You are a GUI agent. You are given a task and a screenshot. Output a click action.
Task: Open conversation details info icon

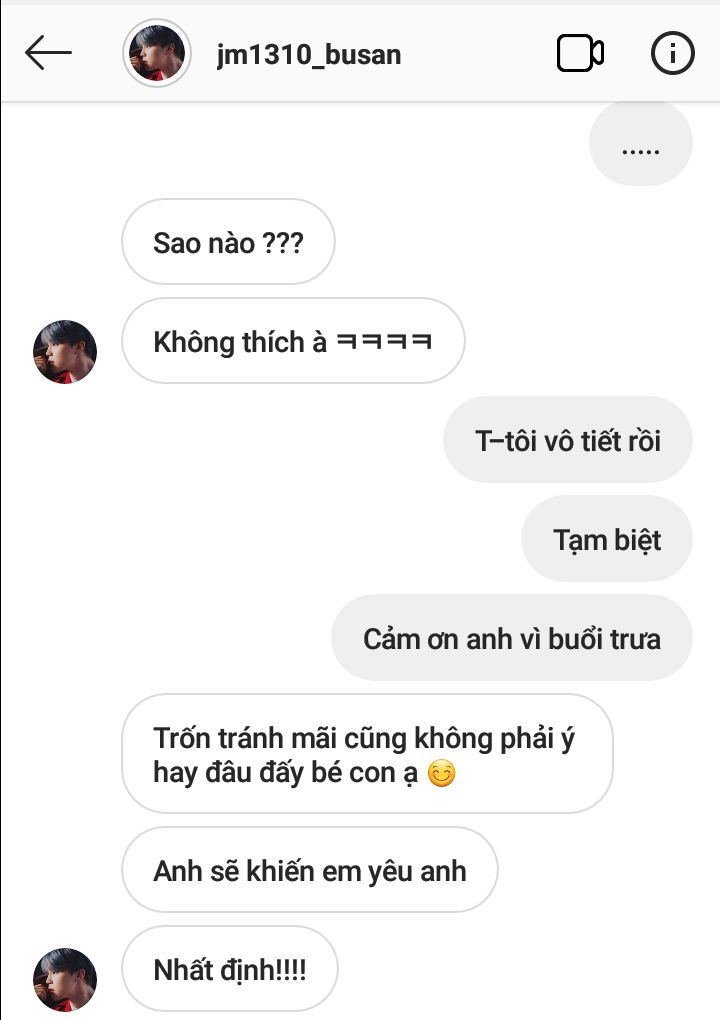pos(672,53)
